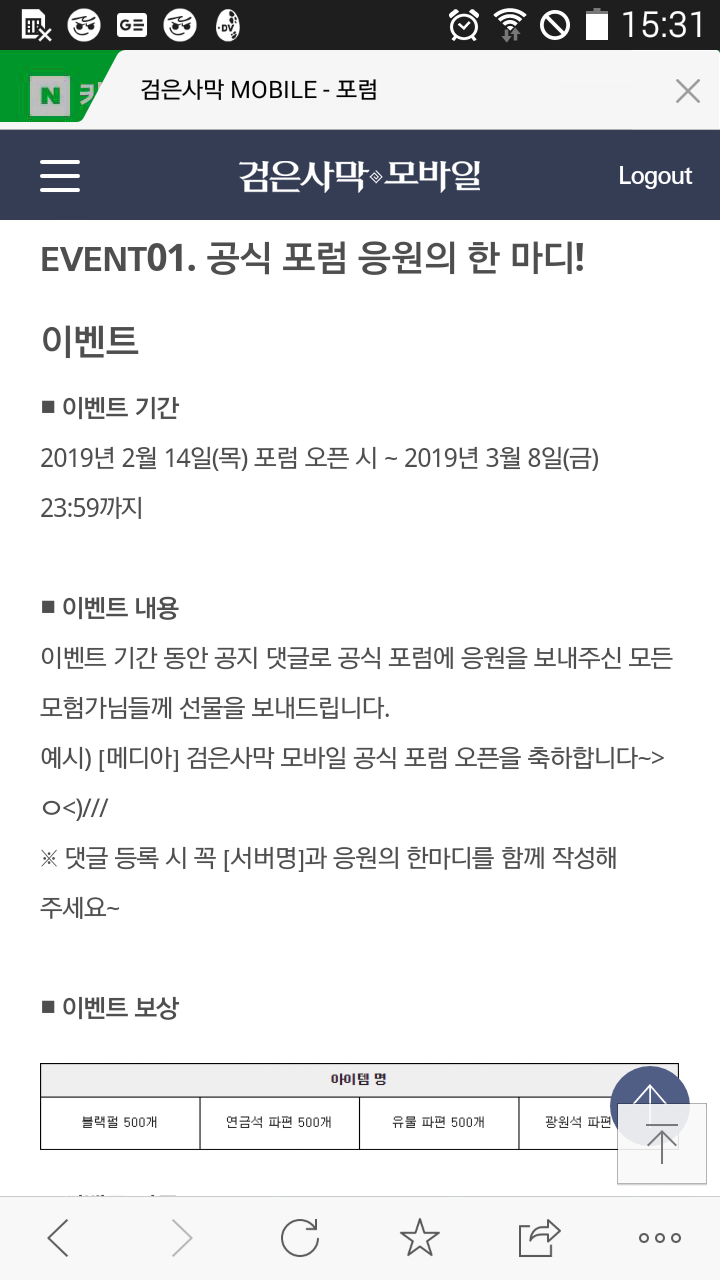Screen dimensions: 720x1280
Task: Share this forum page
Action: point(540,1239)
